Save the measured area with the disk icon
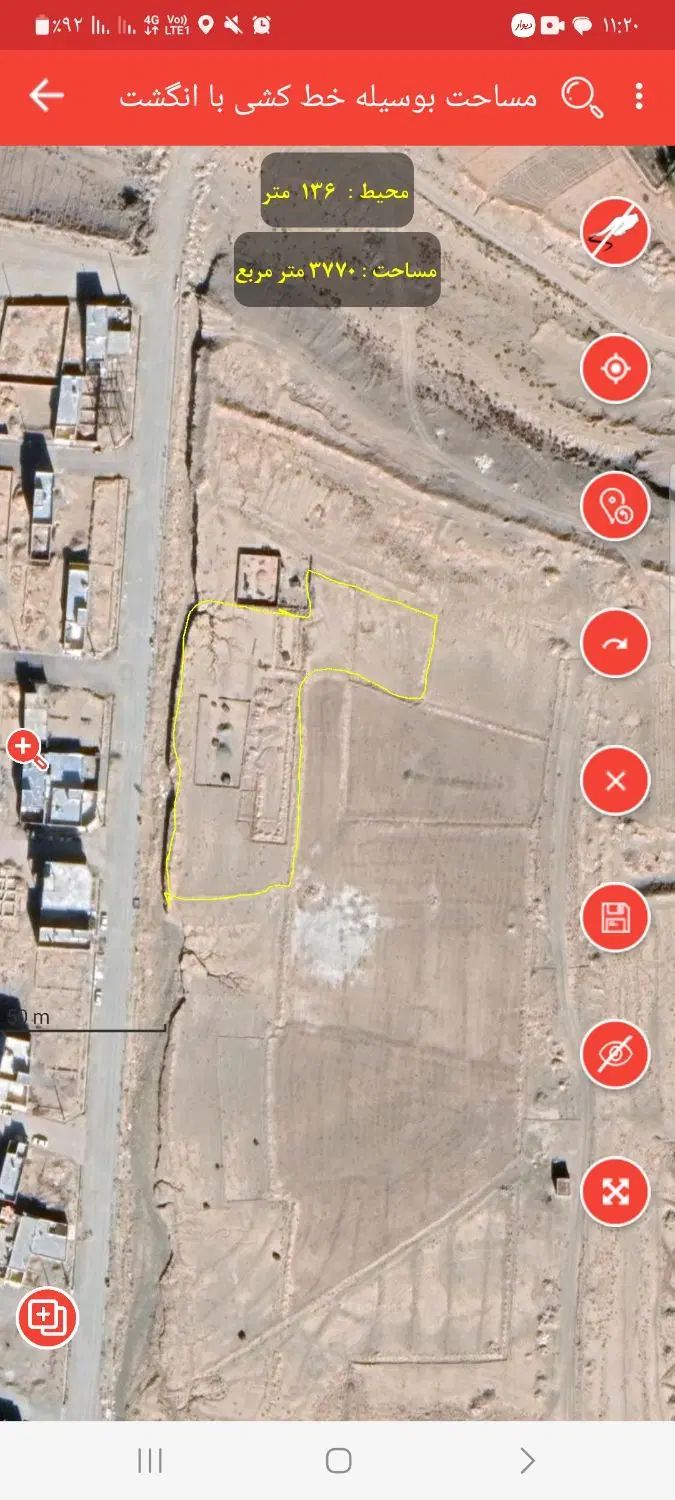This screenshot has width=675, height=1500. (x=615, y=917)
